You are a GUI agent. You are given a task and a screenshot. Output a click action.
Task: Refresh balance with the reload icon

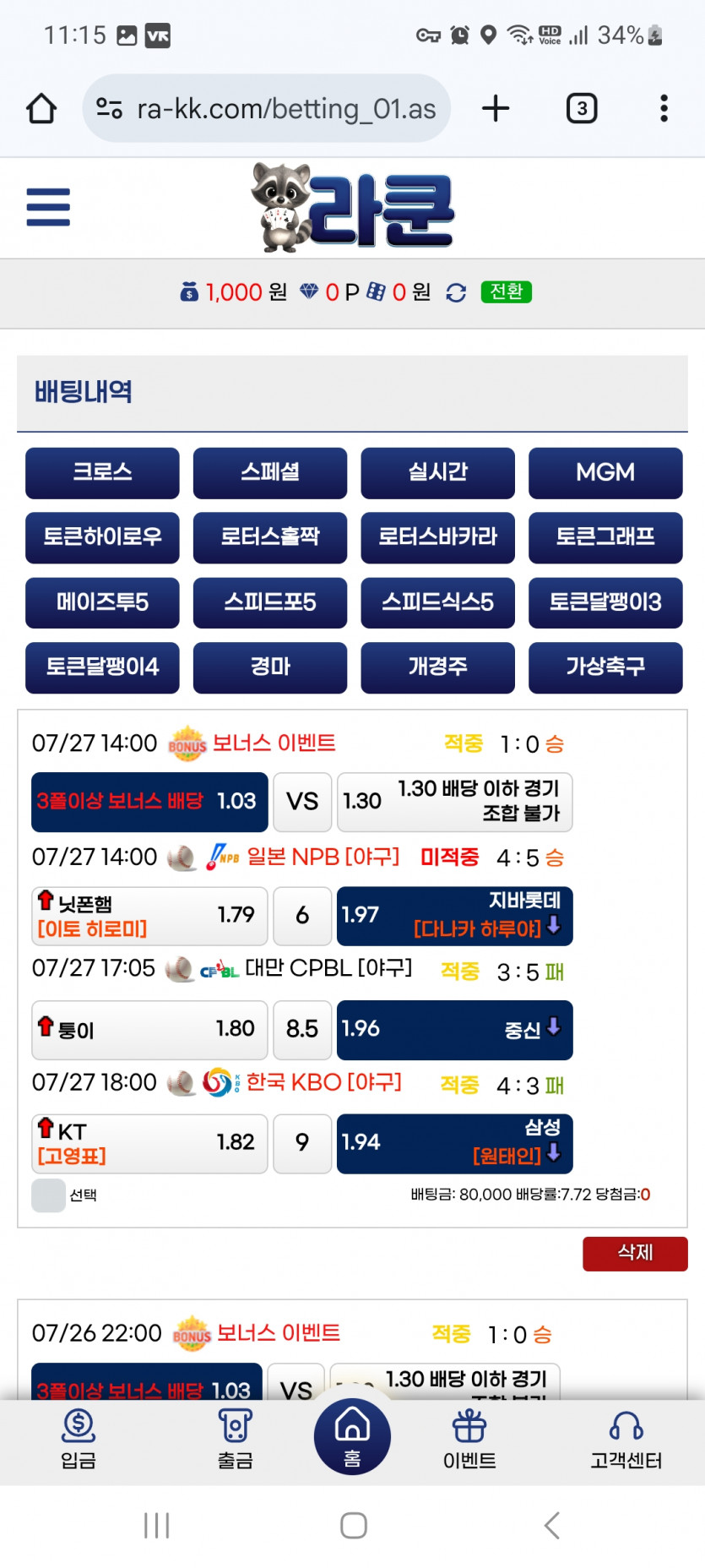456,292
